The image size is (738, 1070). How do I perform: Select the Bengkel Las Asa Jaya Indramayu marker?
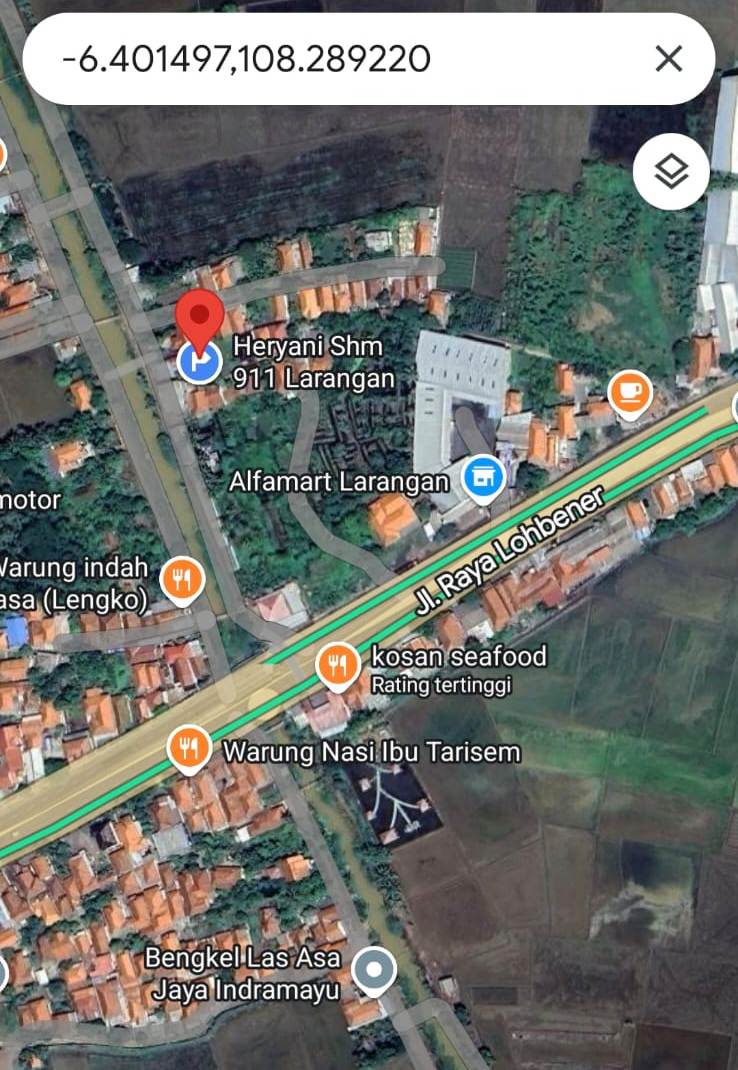coord(375,969)
